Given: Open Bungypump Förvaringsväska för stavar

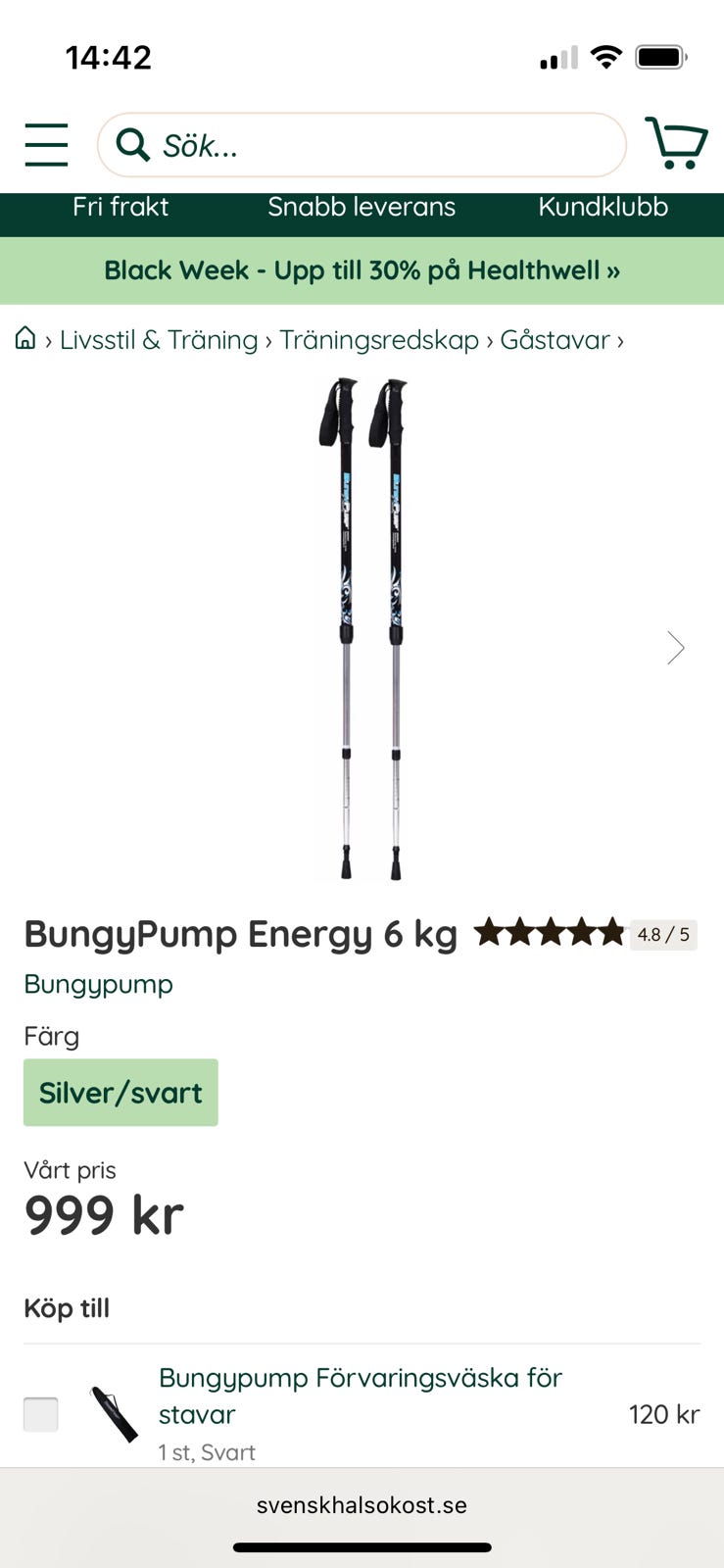Looking at the screenshot, I should [x=361, y=1396].
